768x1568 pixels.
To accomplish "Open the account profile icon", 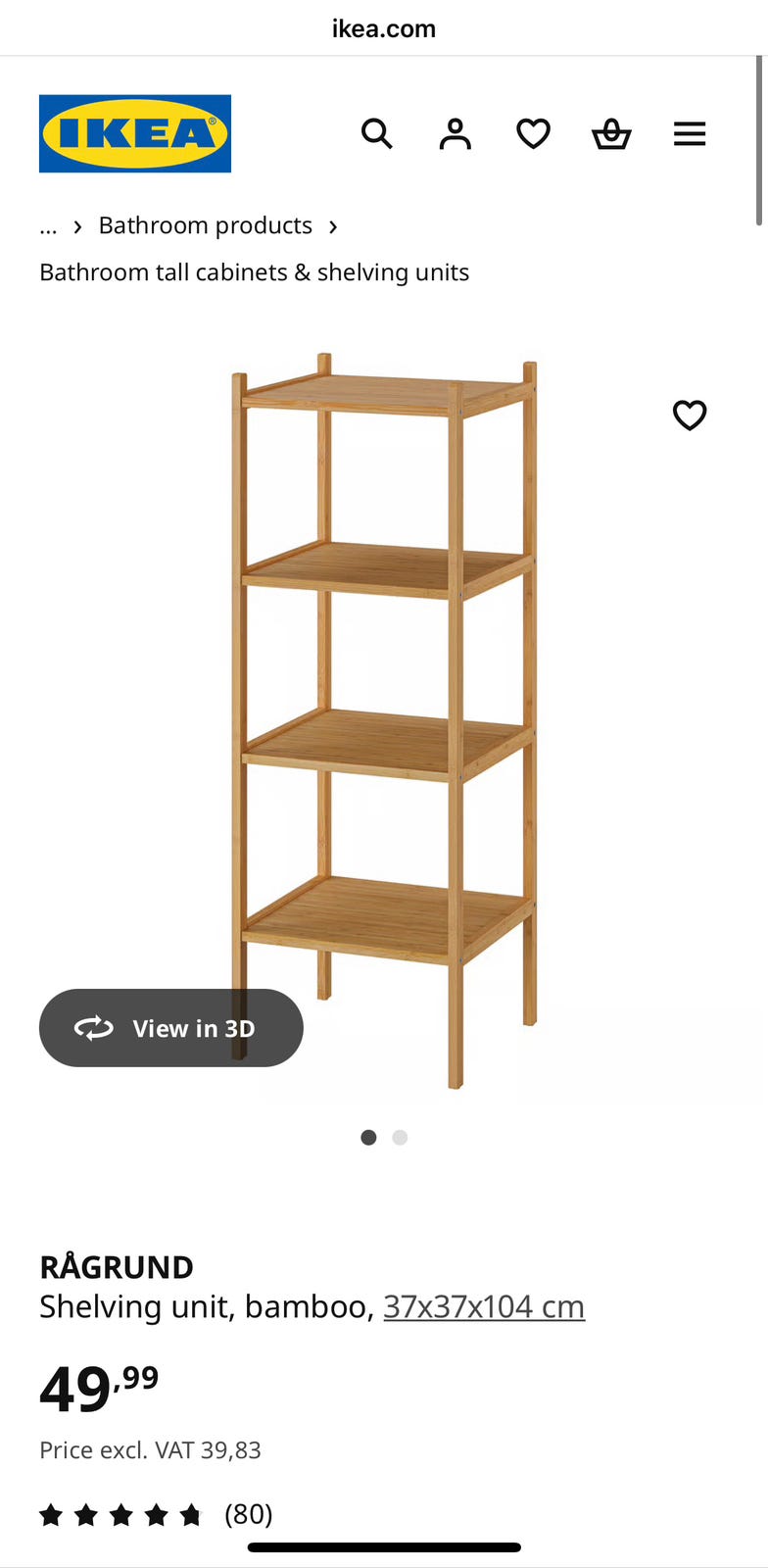I will pyautogui.click(x=455, y=133).
